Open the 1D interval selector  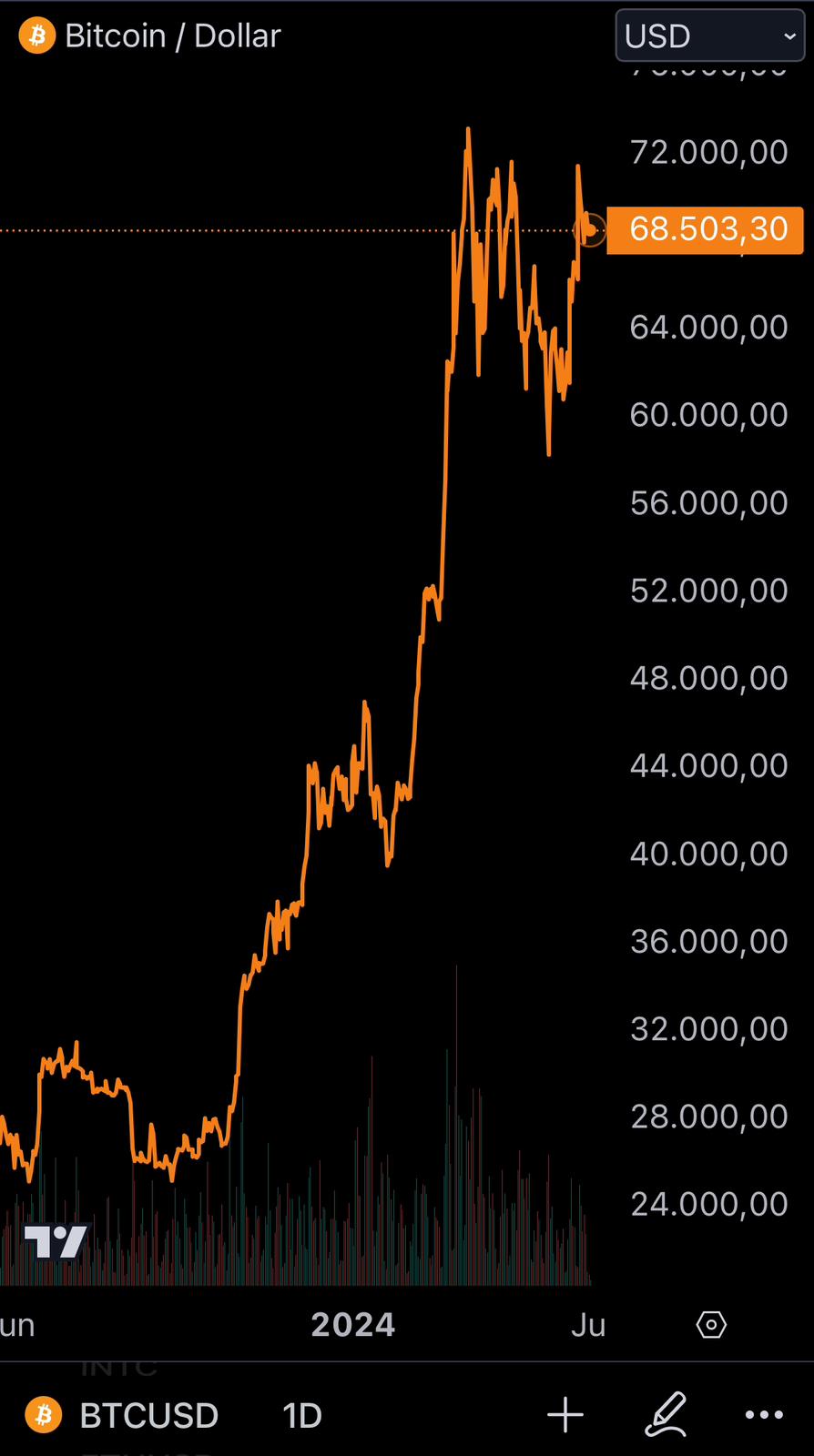(301, 1415)
